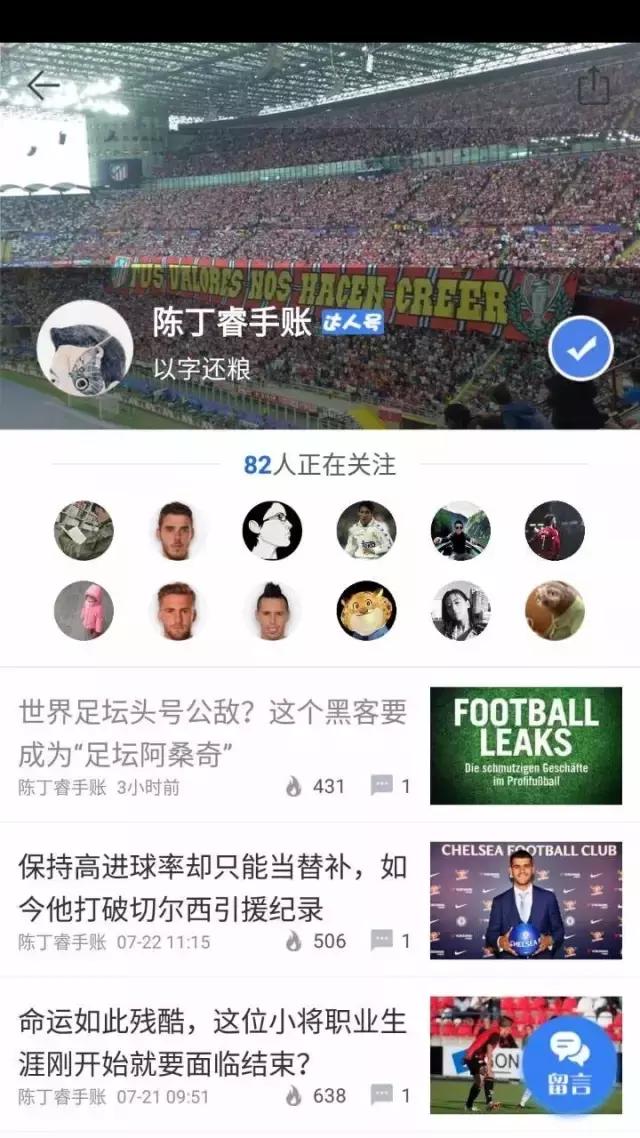Image resolution: width=640 pixels, height=1138 pixels.
Task: Tap 陈丁睿手账 profile avatar
Action: (85, 348)
